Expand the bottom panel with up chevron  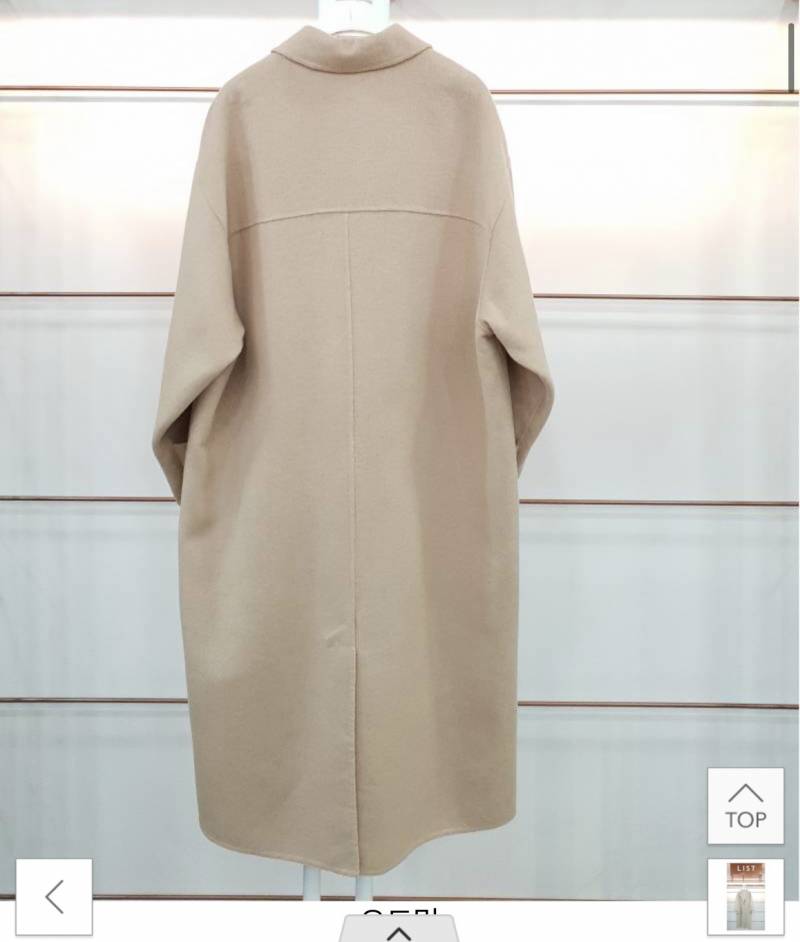tap(398, 932)
